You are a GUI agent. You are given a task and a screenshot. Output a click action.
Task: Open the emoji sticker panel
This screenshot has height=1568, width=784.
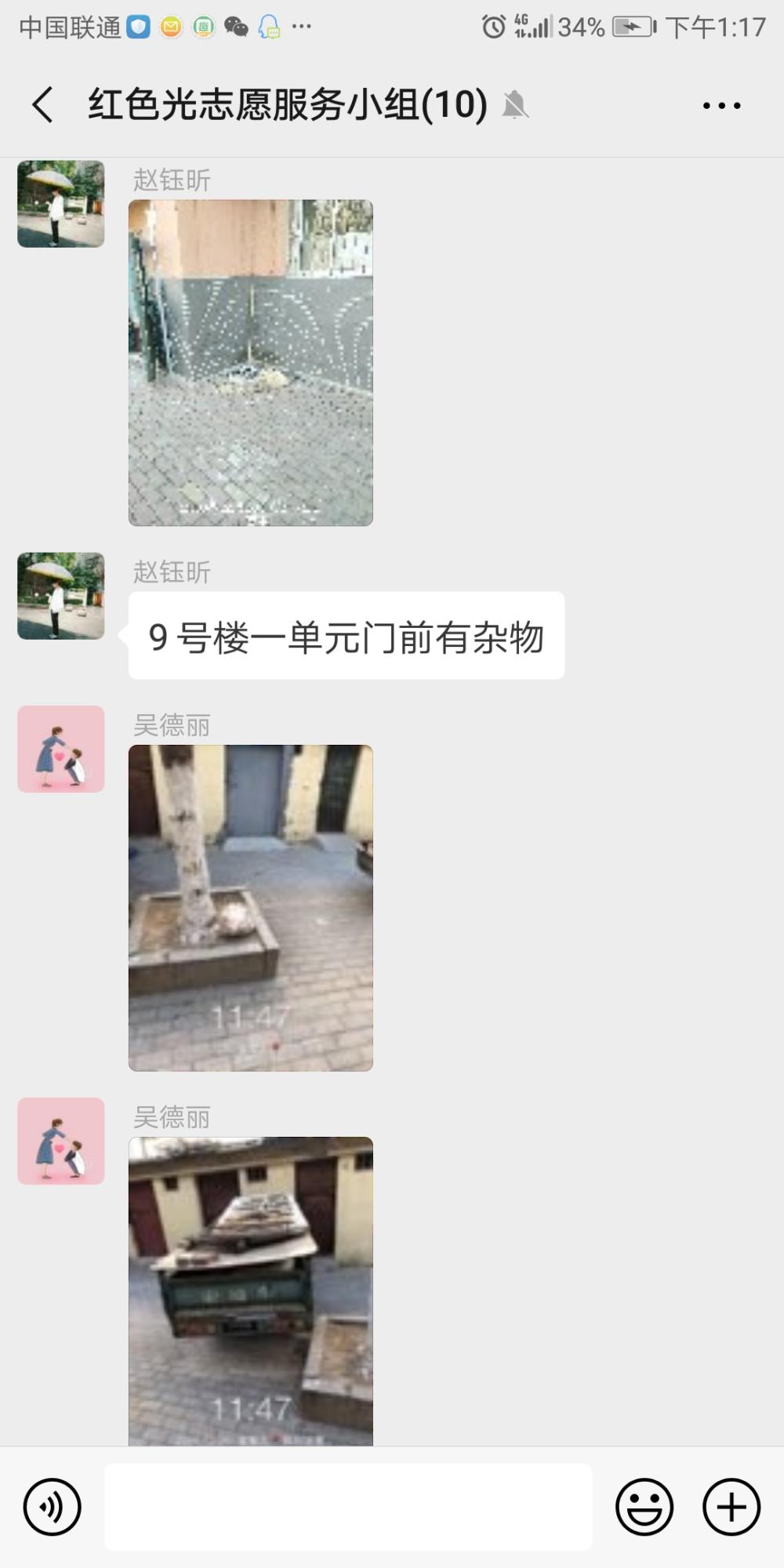(x=644, y=1507)
